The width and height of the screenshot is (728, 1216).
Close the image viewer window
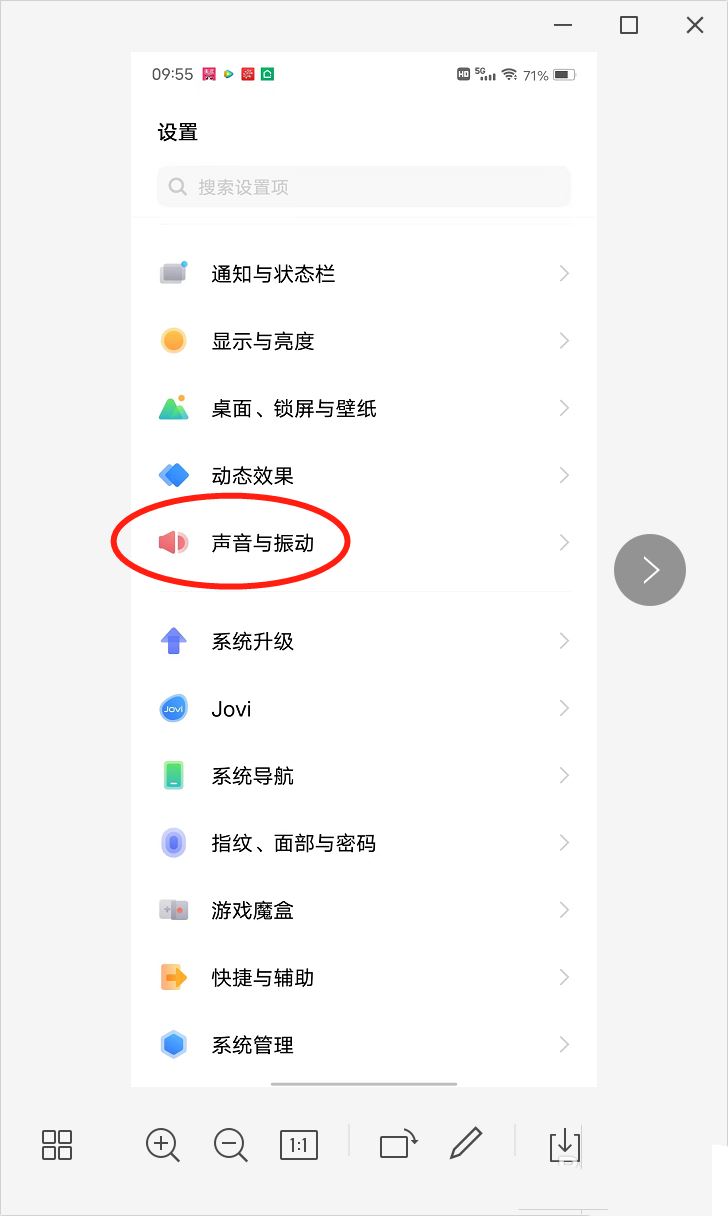(695, 25)
